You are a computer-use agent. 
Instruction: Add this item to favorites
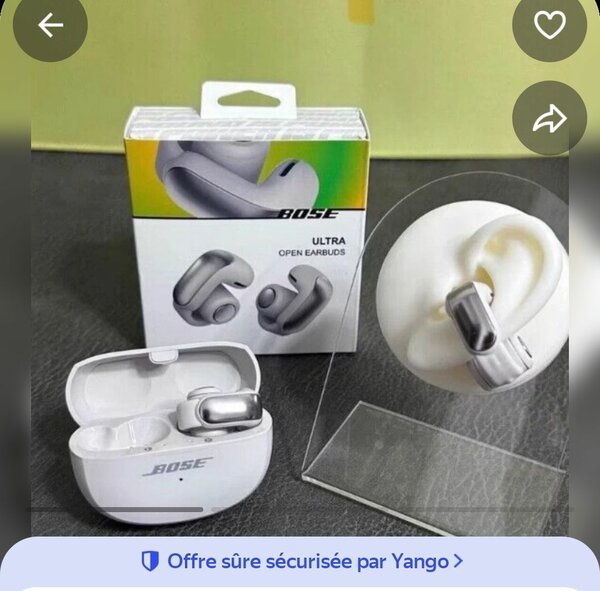pos(549,26)
